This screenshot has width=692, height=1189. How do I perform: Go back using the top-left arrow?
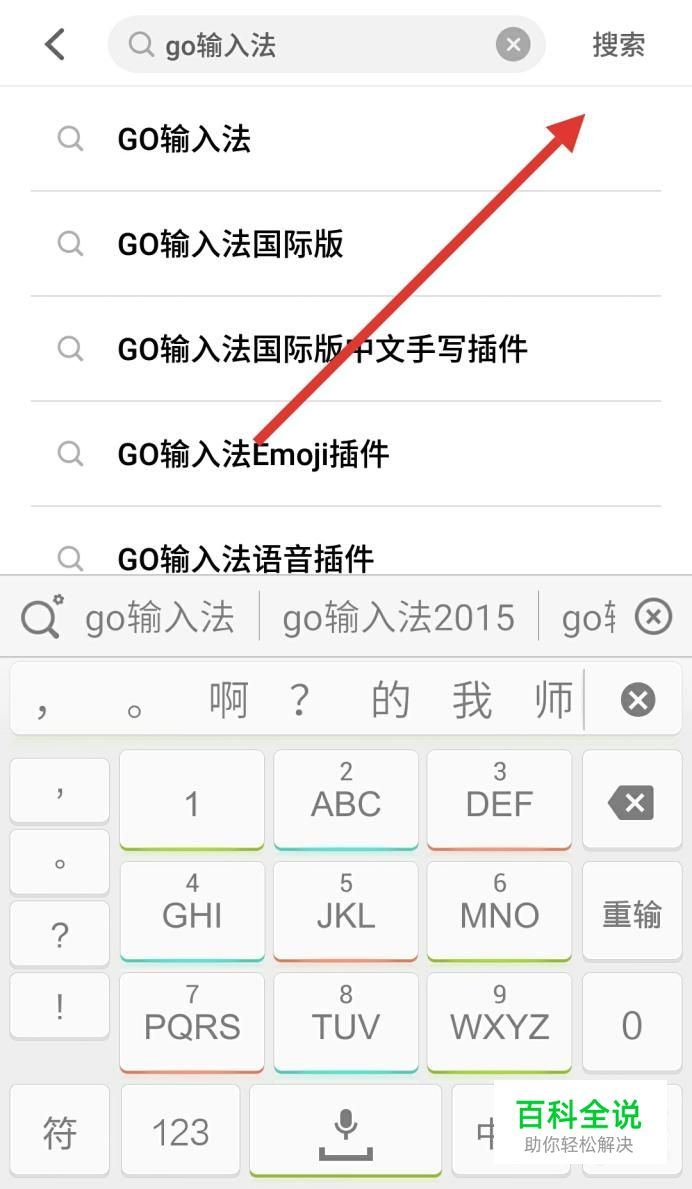pos(55,44)
